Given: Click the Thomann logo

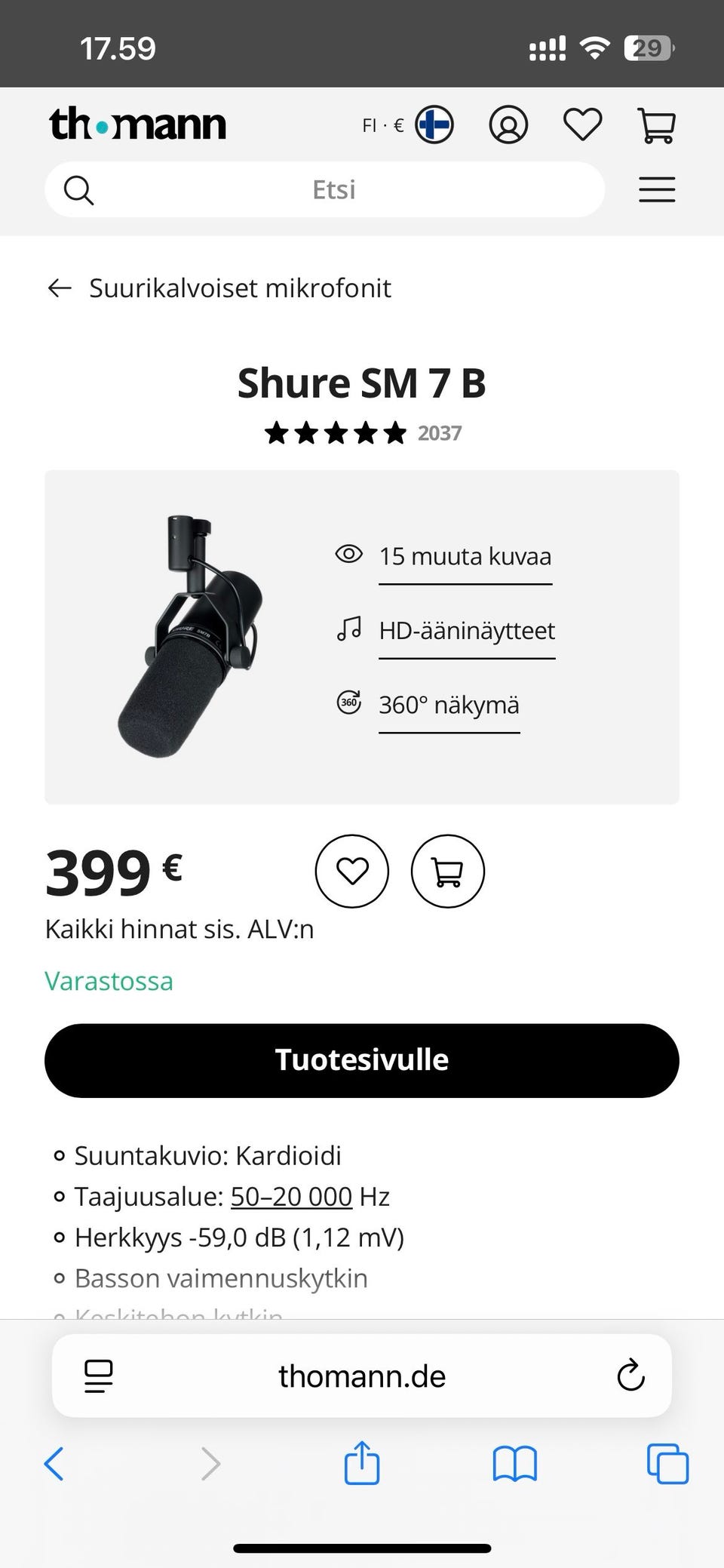Looking at the screenshot, I should (x=137, y=124).
